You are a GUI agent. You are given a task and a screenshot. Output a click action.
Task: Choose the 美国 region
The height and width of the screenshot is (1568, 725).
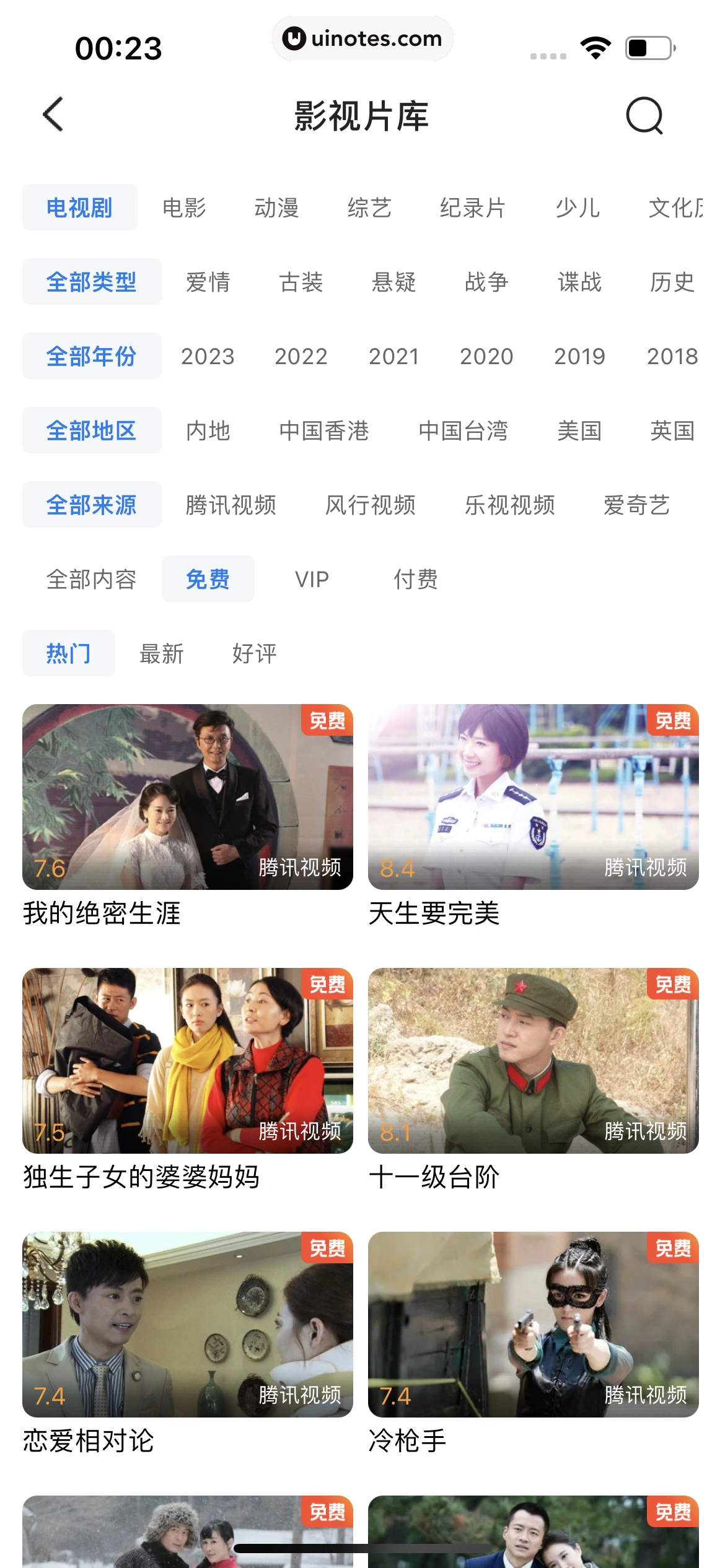pyautogui.click(x=579, y=431)
